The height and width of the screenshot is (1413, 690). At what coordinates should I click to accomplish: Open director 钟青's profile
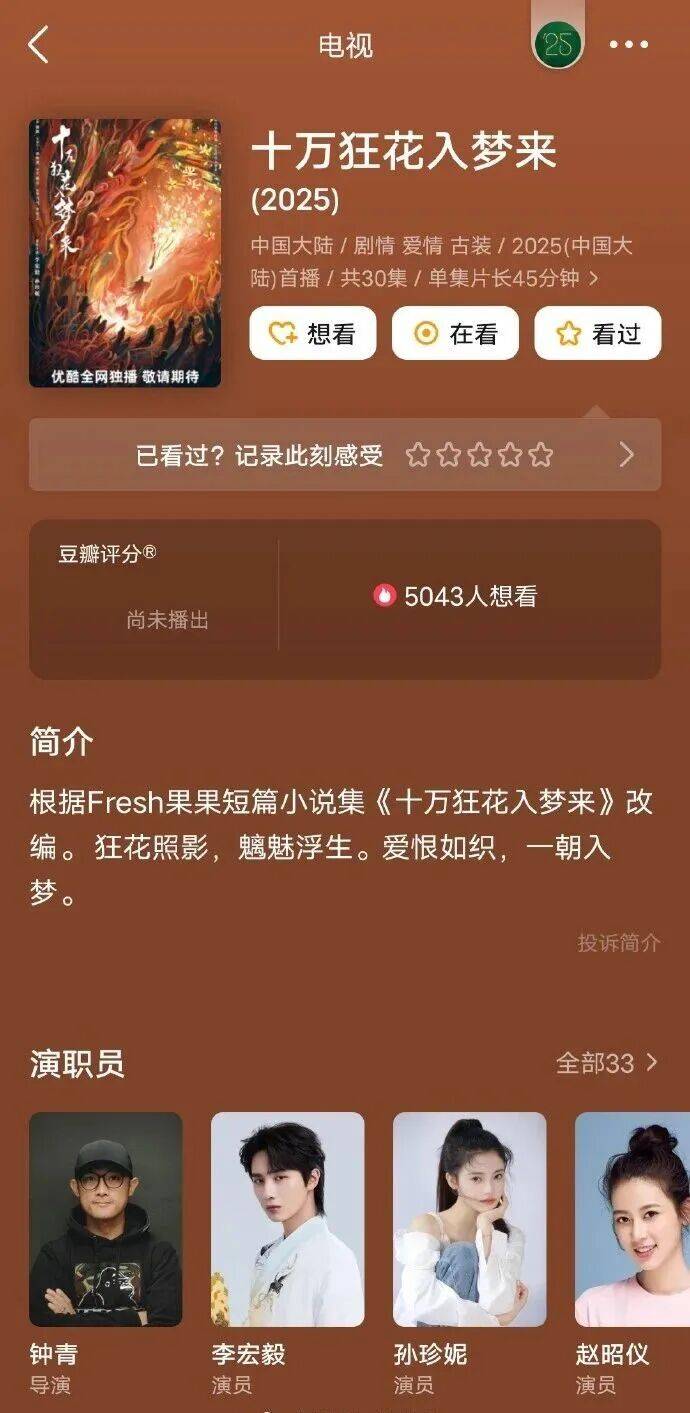coord(106,1220)
